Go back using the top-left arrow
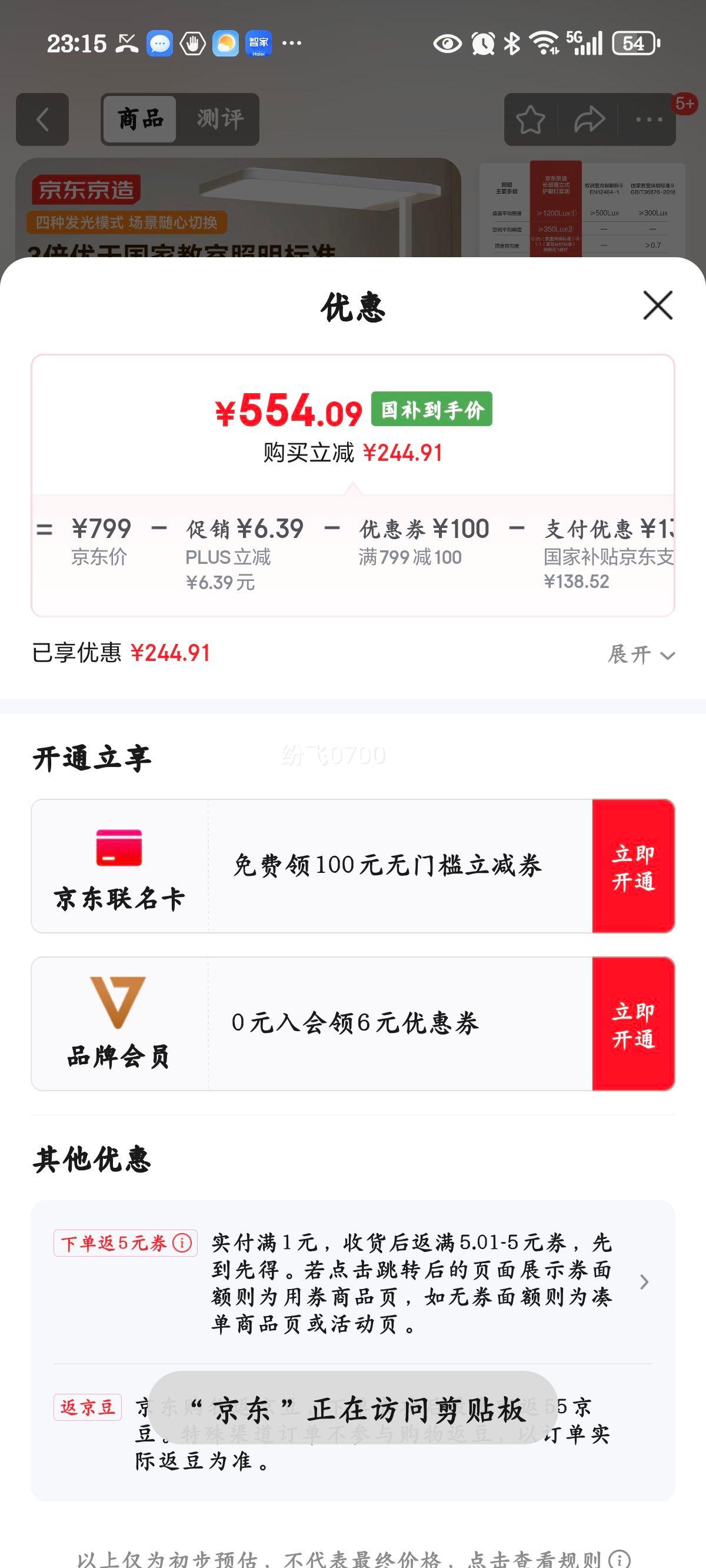The width and height of the screenshot is (706, 1568). [x=42, y=119]
